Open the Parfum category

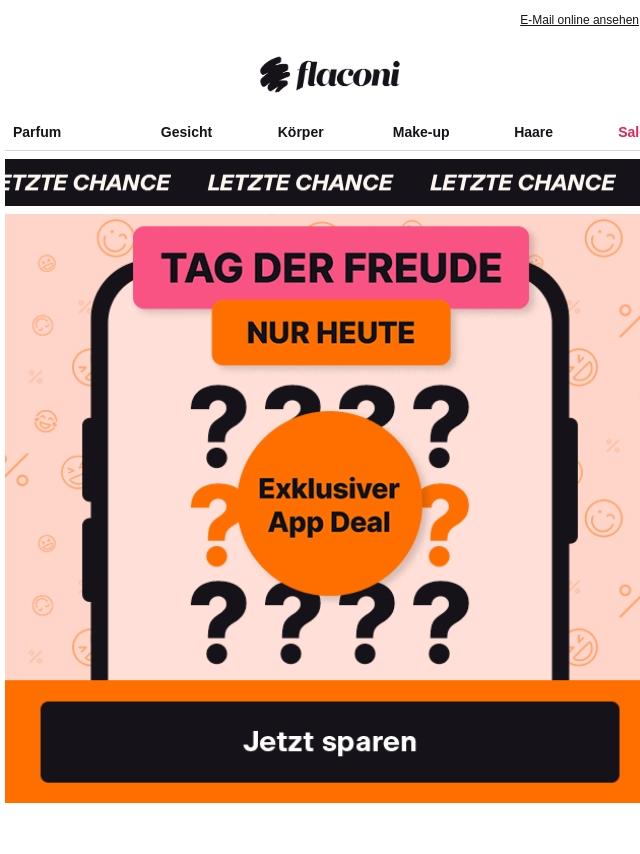coord(37,132)
